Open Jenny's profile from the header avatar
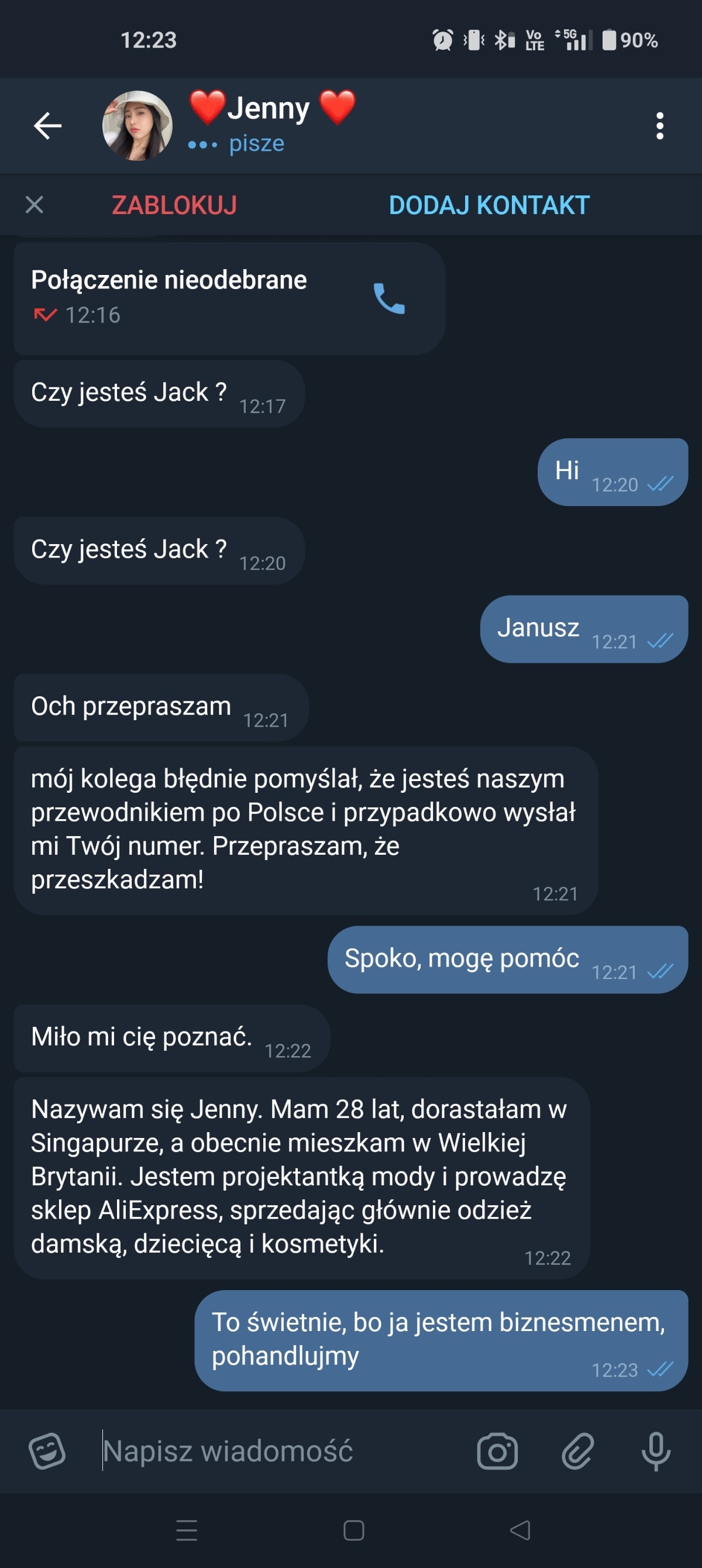 (137, 126)
